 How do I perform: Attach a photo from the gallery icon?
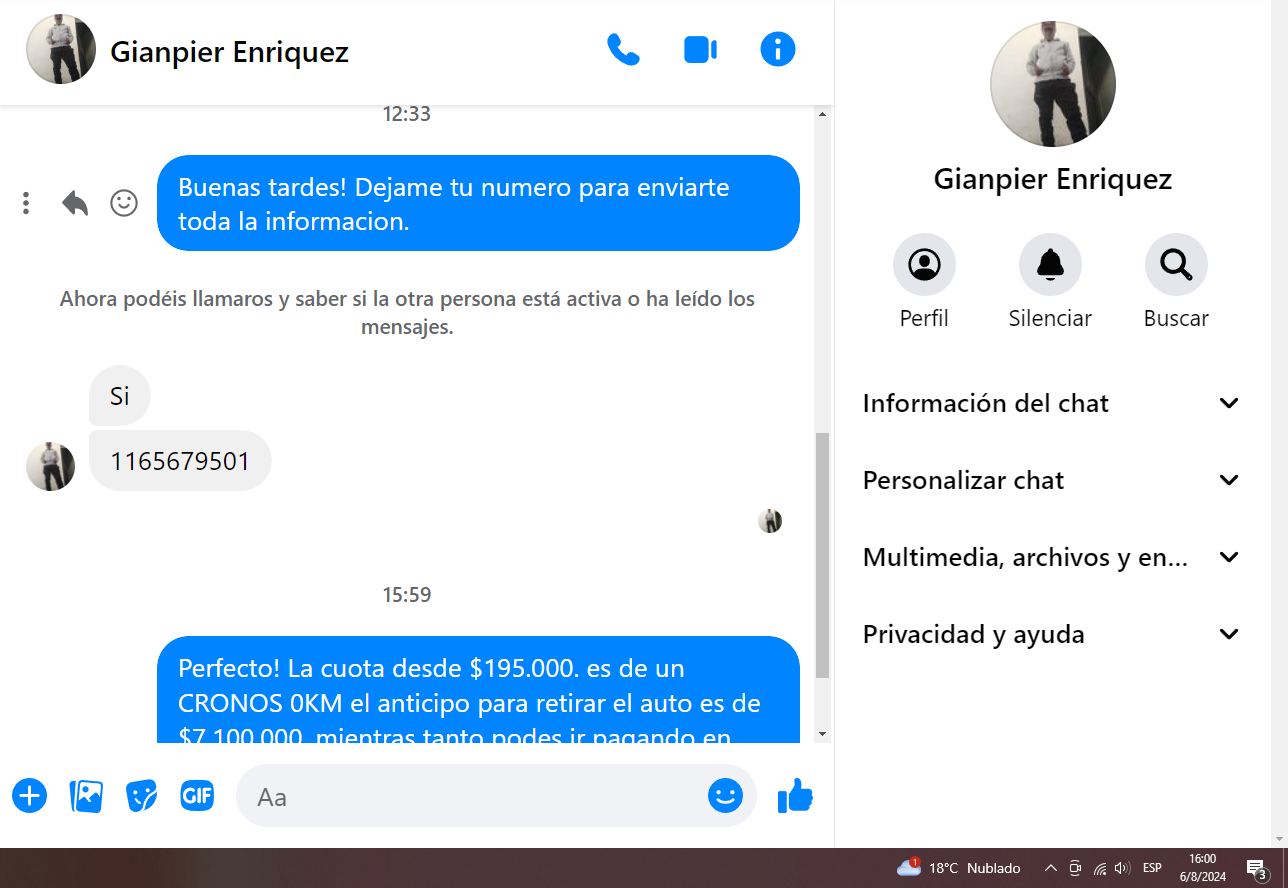(87, 796)
